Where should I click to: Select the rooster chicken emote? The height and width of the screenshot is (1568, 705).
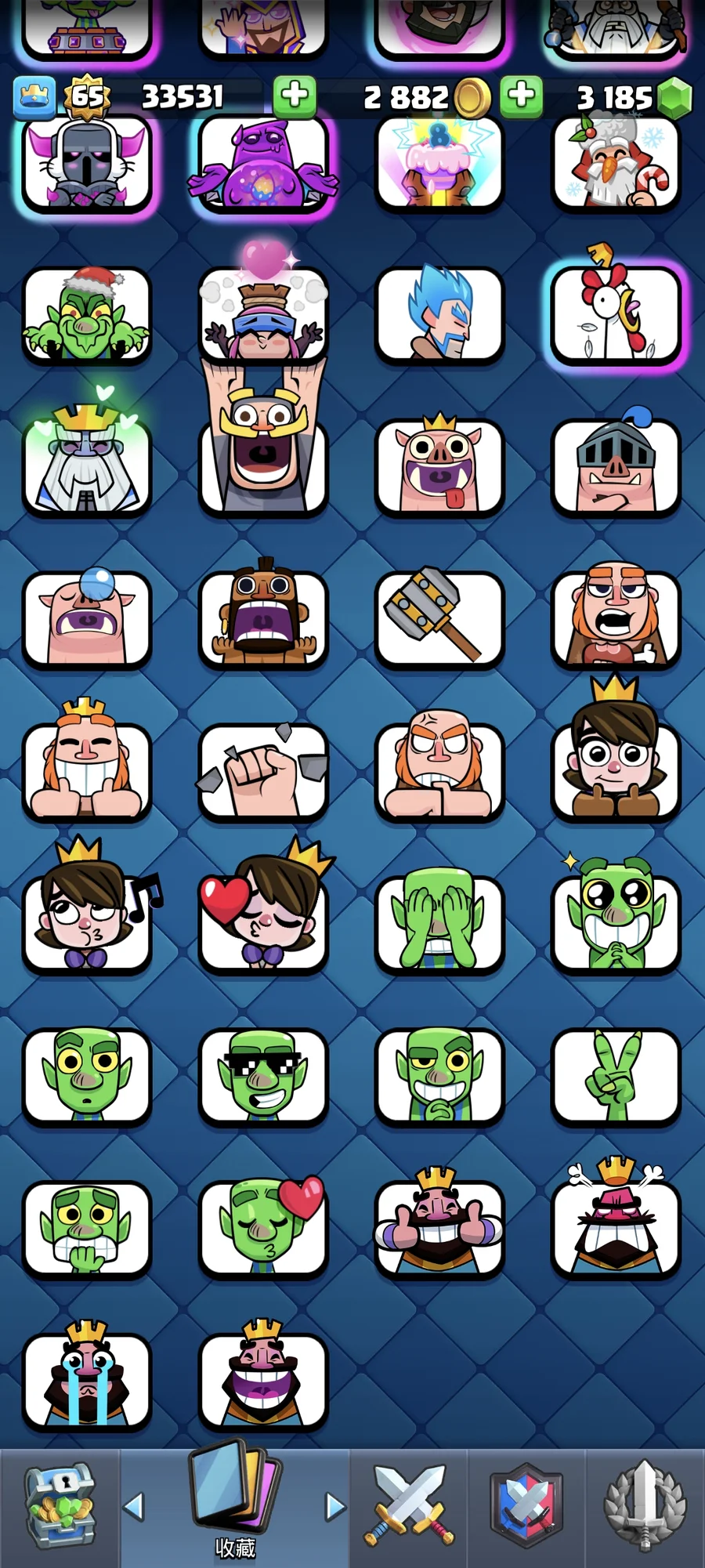pyautogui.click(x=616, y=313)
